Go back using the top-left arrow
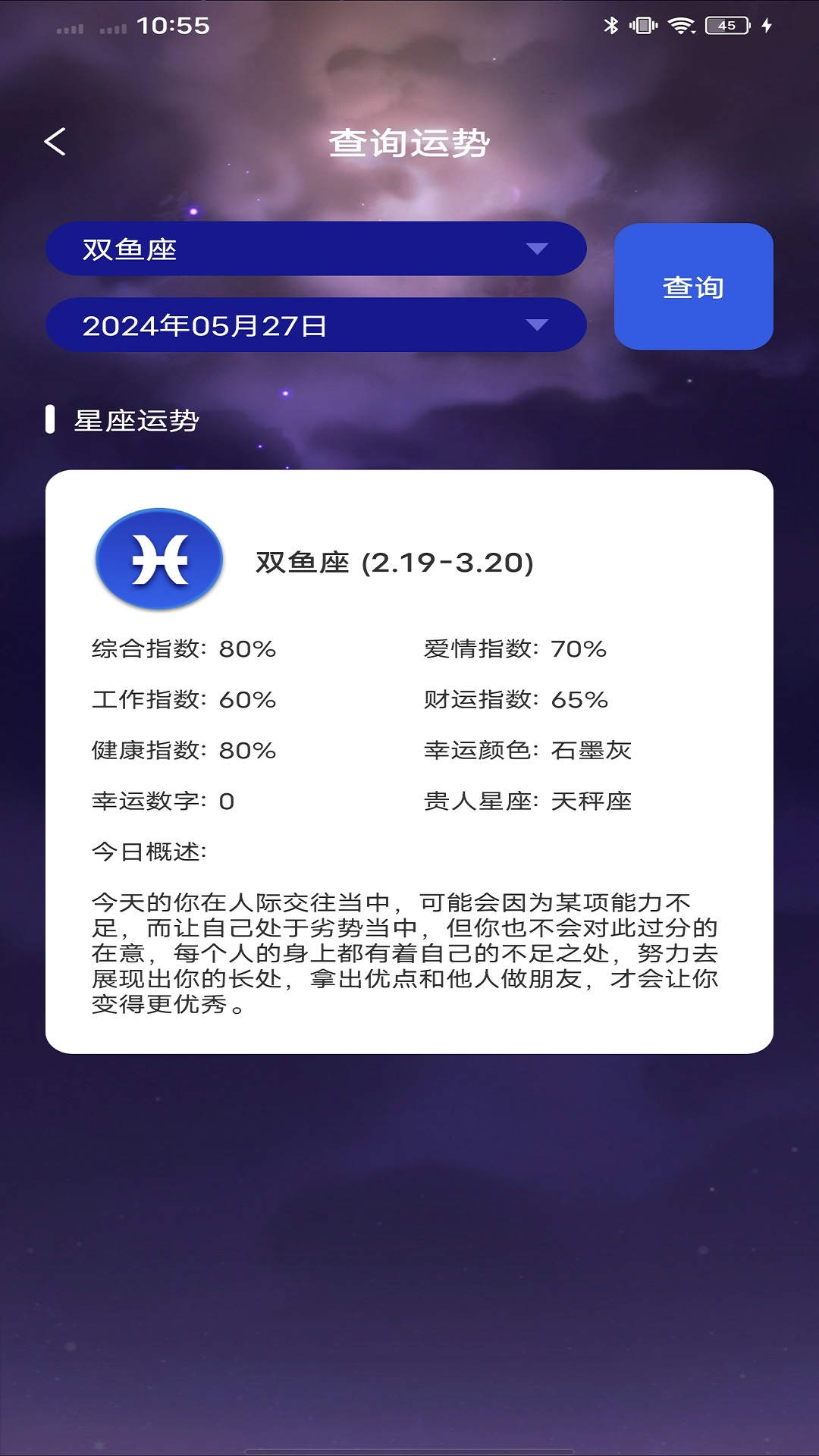 [55, 142]
